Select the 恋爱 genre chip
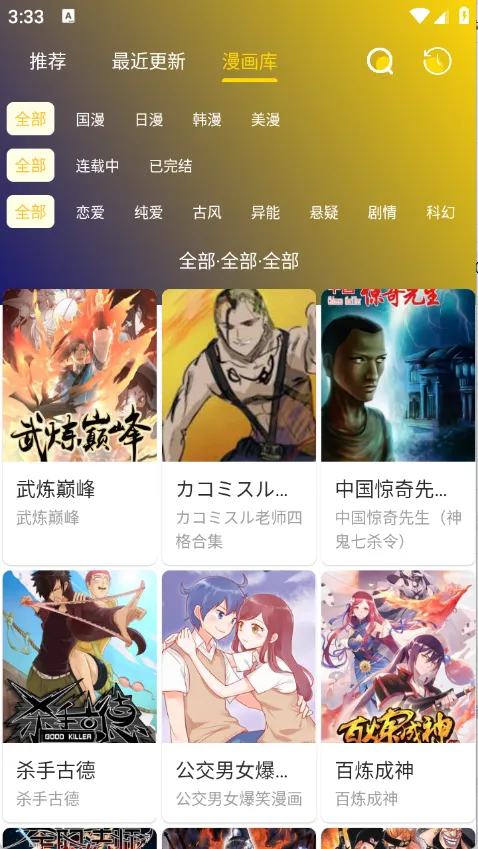This screenshot has height=849, width=478. point(90,212)
